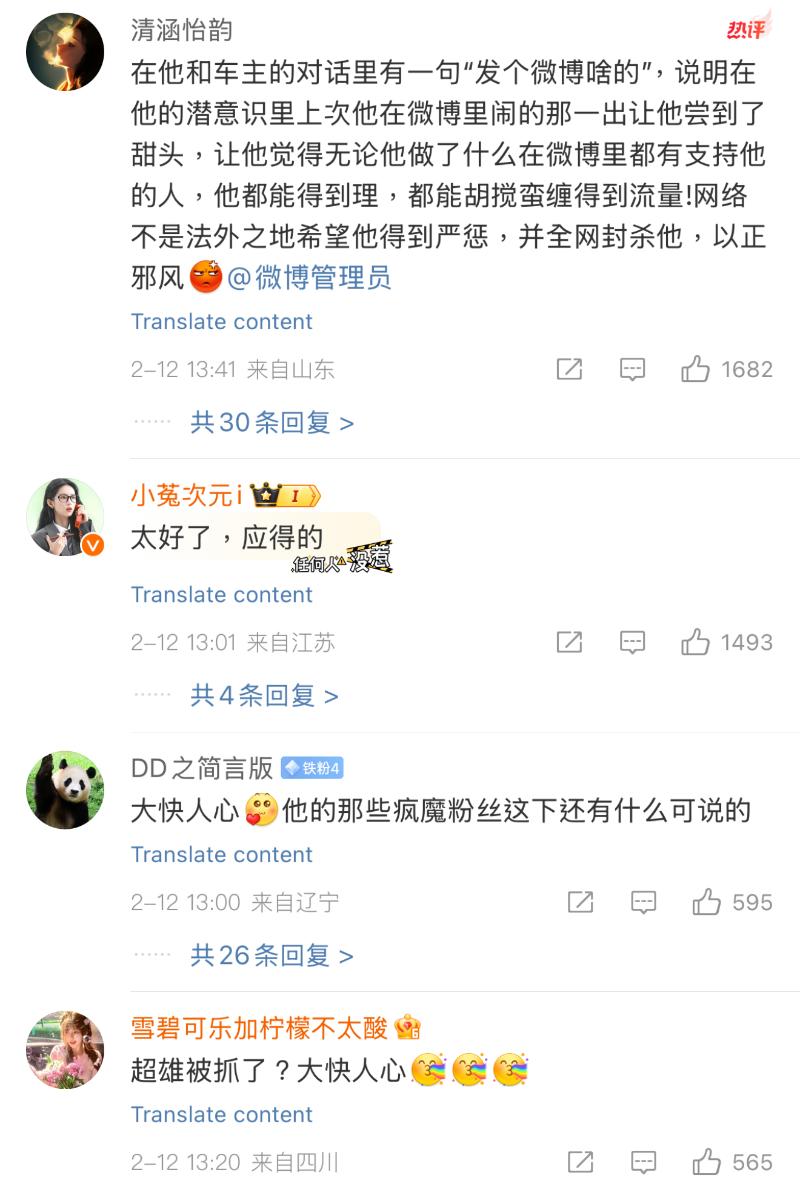Repost 清涵怡韵's comment

569,370
